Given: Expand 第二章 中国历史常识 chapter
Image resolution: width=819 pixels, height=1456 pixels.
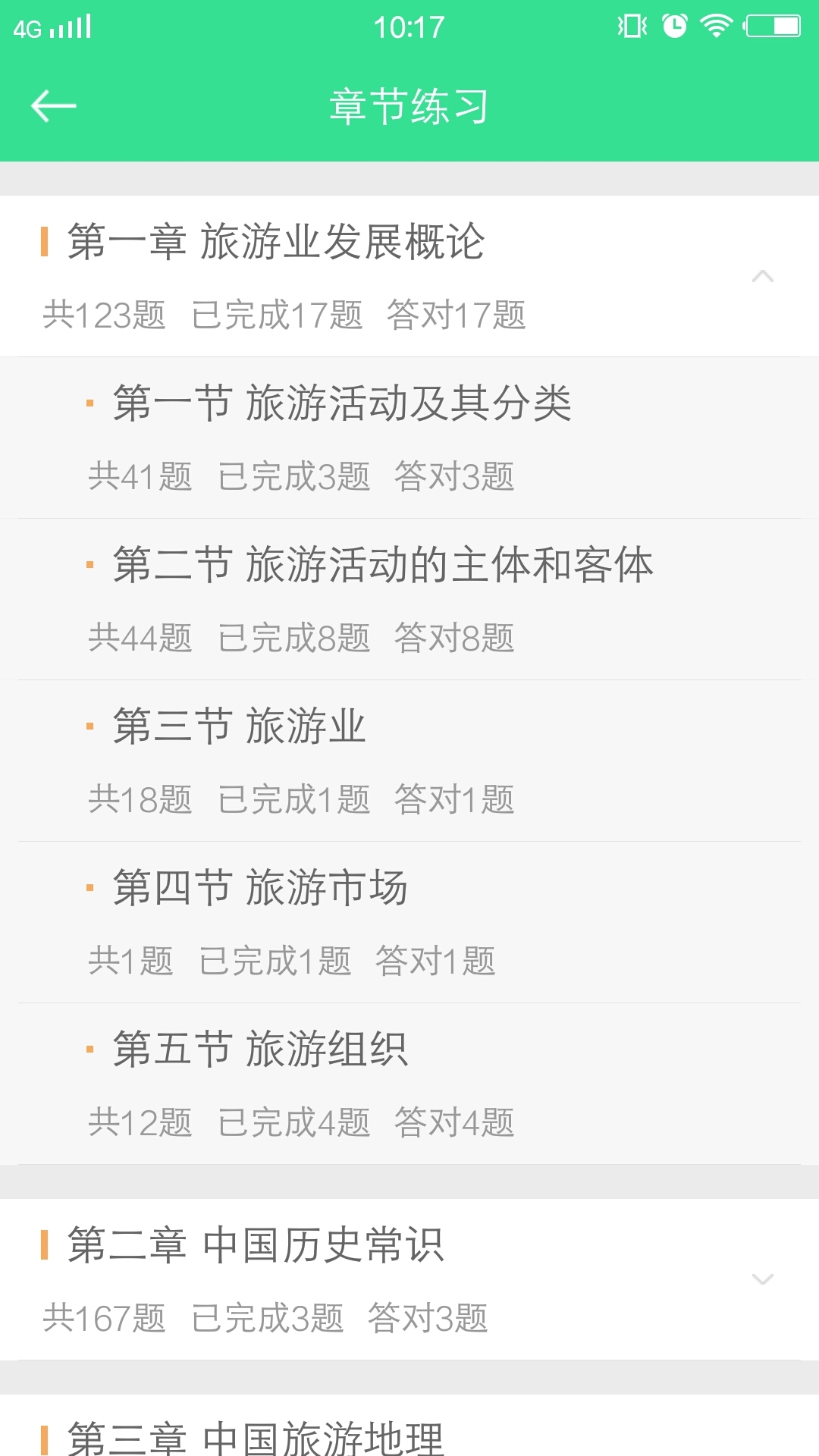Looking at the screenshot, I should click(x=762, y=1279).
